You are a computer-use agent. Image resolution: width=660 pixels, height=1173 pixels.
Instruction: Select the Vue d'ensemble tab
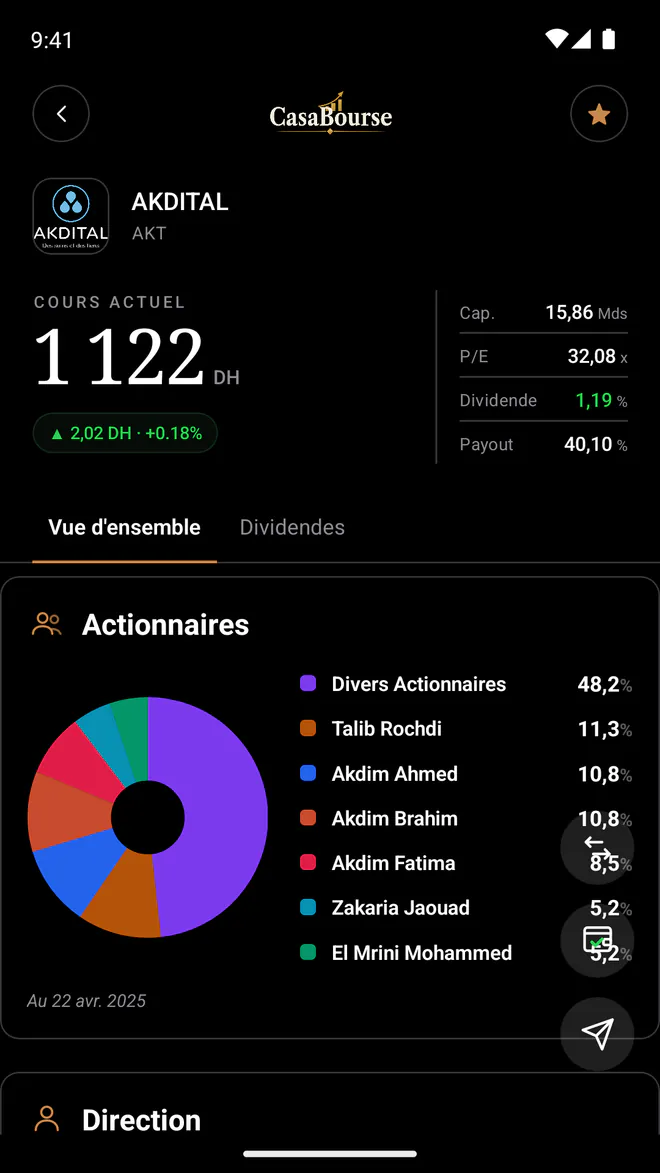click(x=124, y=527)
